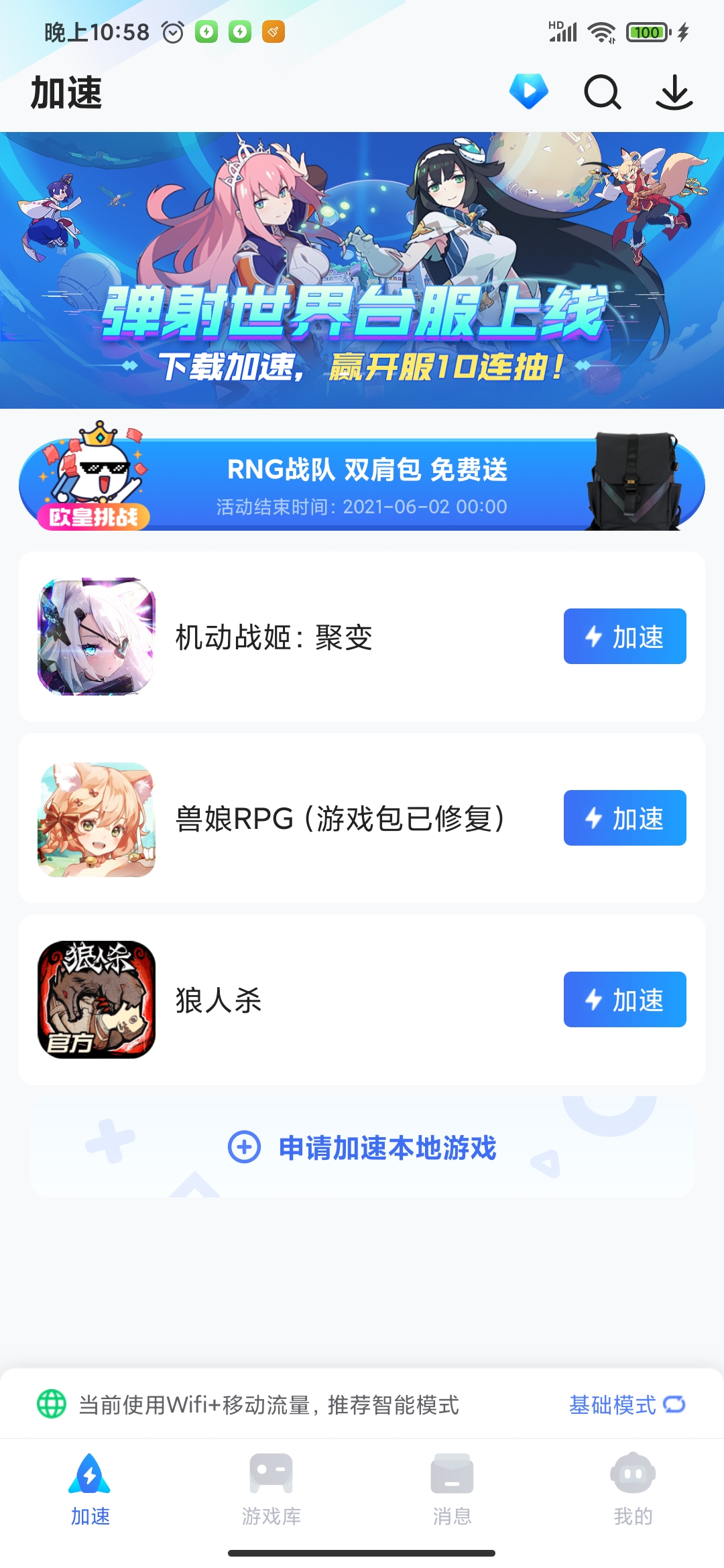
Task: Open the 弹射世界台服上线 banner
Action: tap(362, 270)
